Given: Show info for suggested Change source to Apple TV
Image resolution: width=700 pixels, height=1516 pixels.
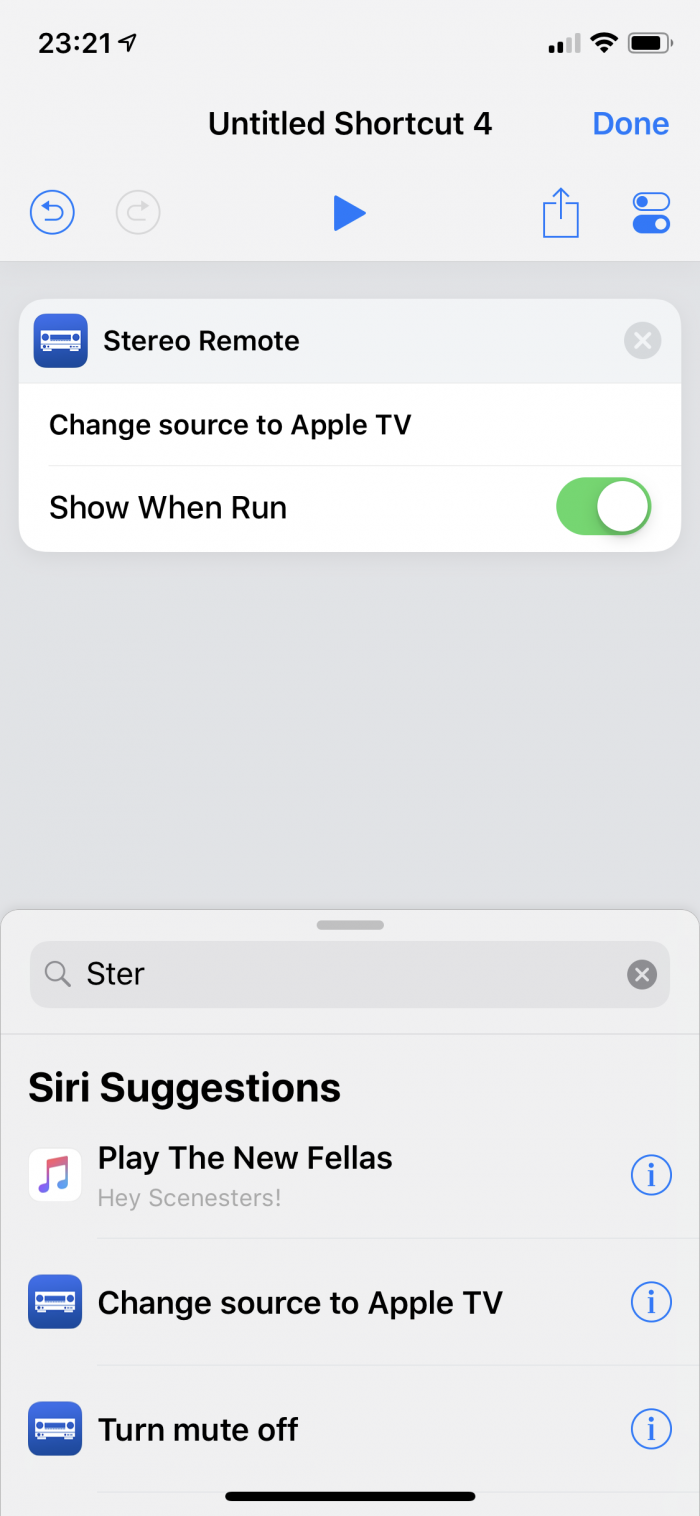Looking at the screenshot, I should 651,1302.
